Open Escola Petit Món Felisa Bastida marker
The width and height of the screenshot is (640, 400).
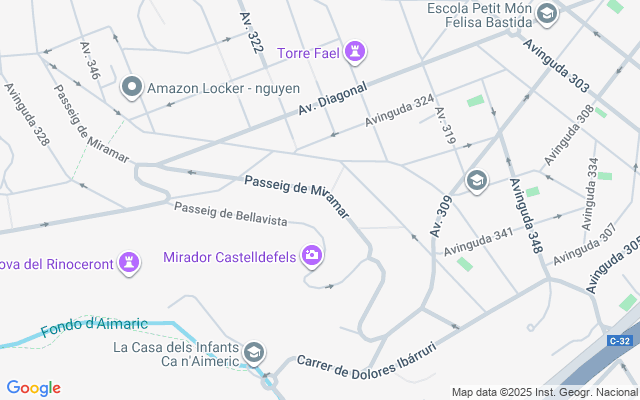[x=546, y=14]
